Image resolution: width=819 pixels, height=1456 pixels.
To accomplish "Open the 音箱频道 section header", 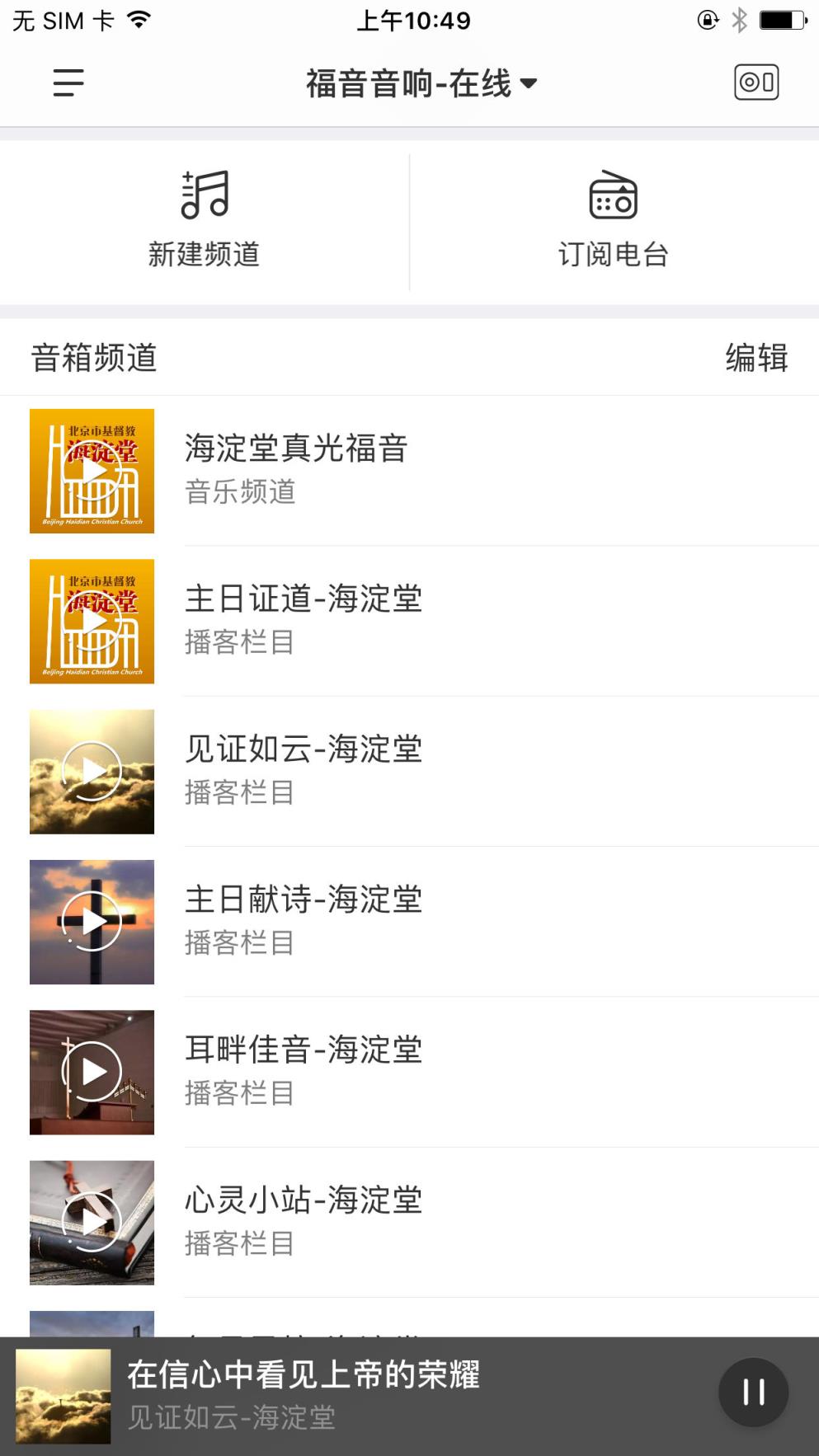I will [x=93, y=356].
